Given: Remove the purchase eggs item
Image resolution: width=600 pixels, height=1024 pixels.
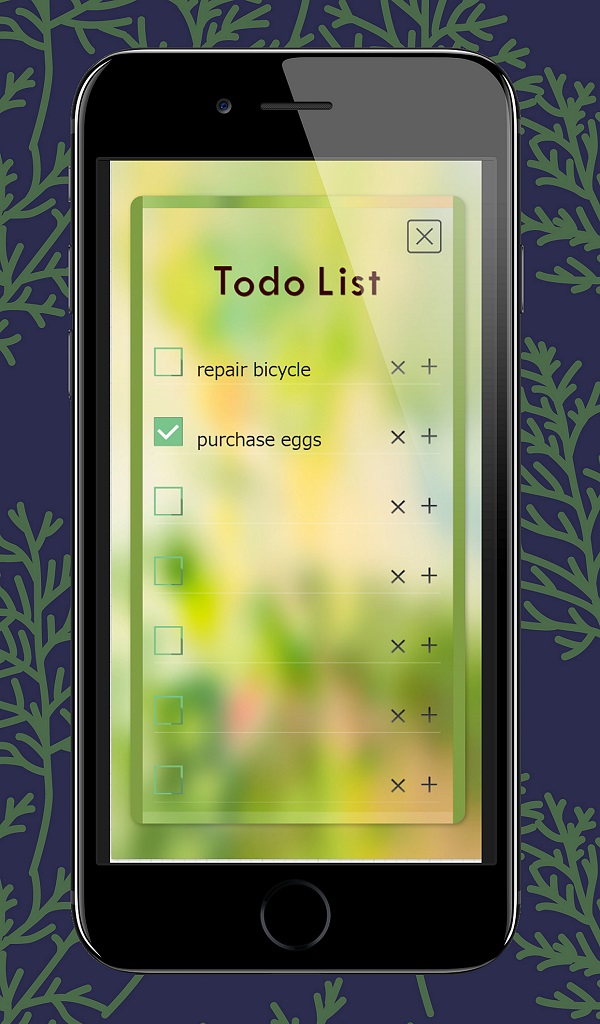Looking at the screenshot, I should [398, 437].
